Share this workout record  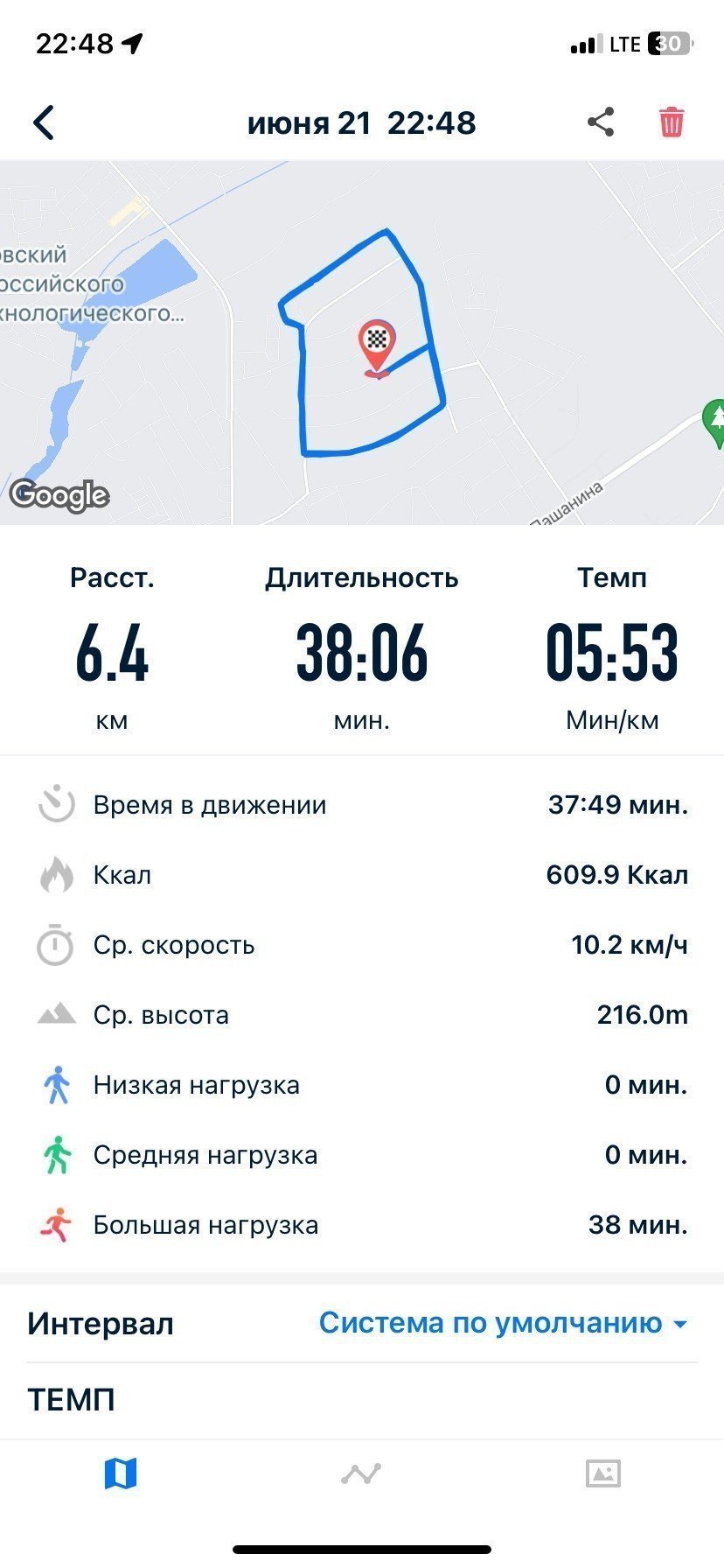tap(601, 122)
